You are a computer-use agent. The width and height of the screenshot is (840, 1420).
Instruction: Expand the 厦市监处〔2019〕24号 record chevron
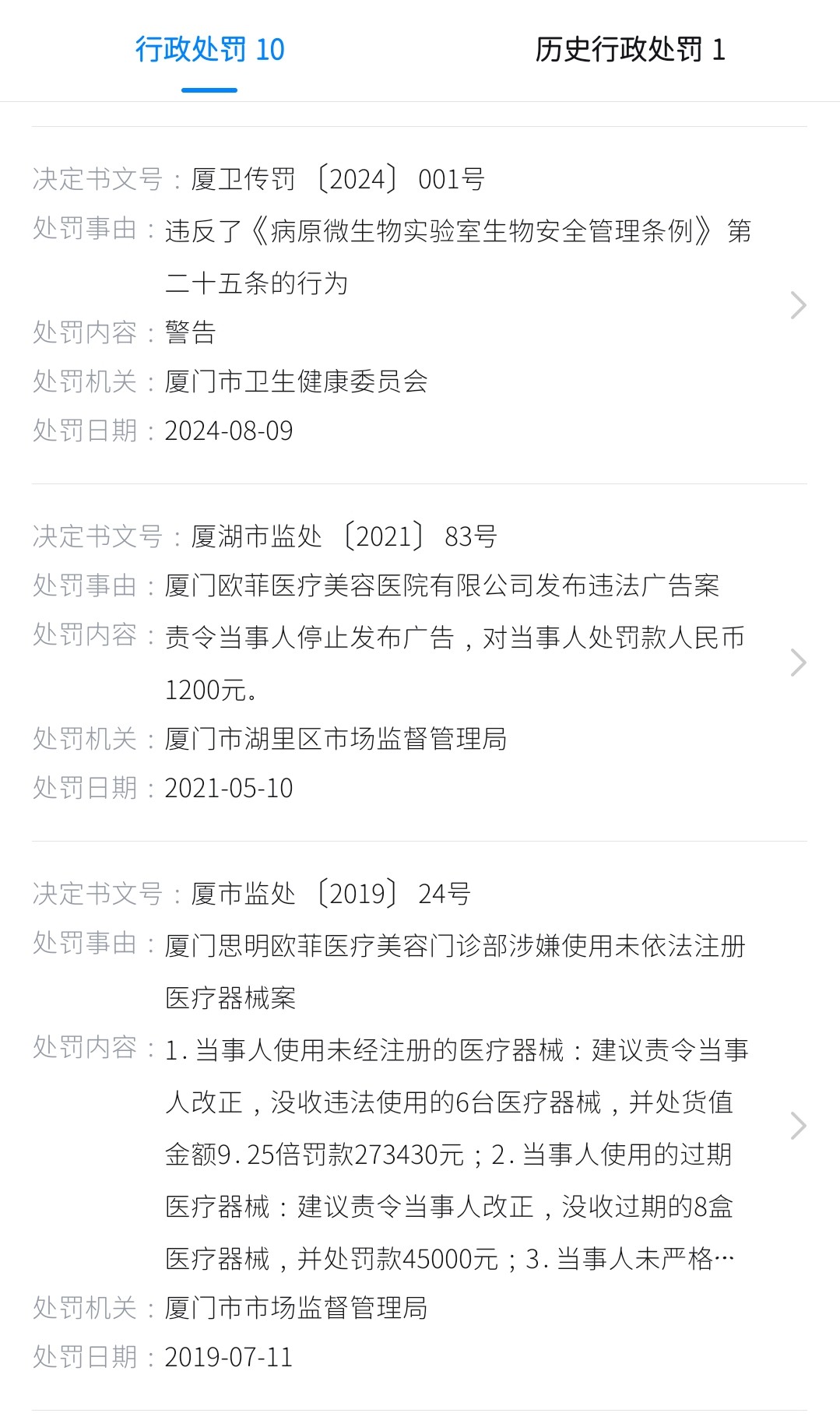[798, 1123]
